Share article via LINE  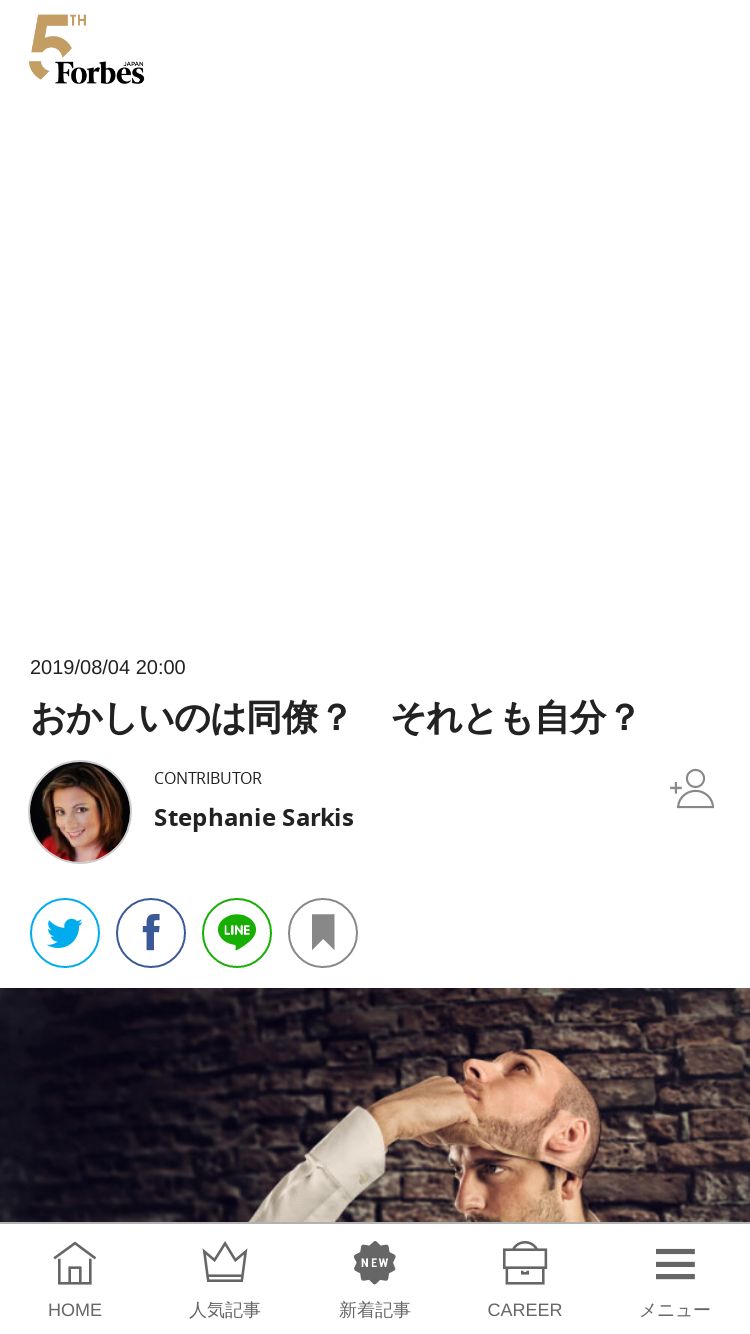point(237,933)
